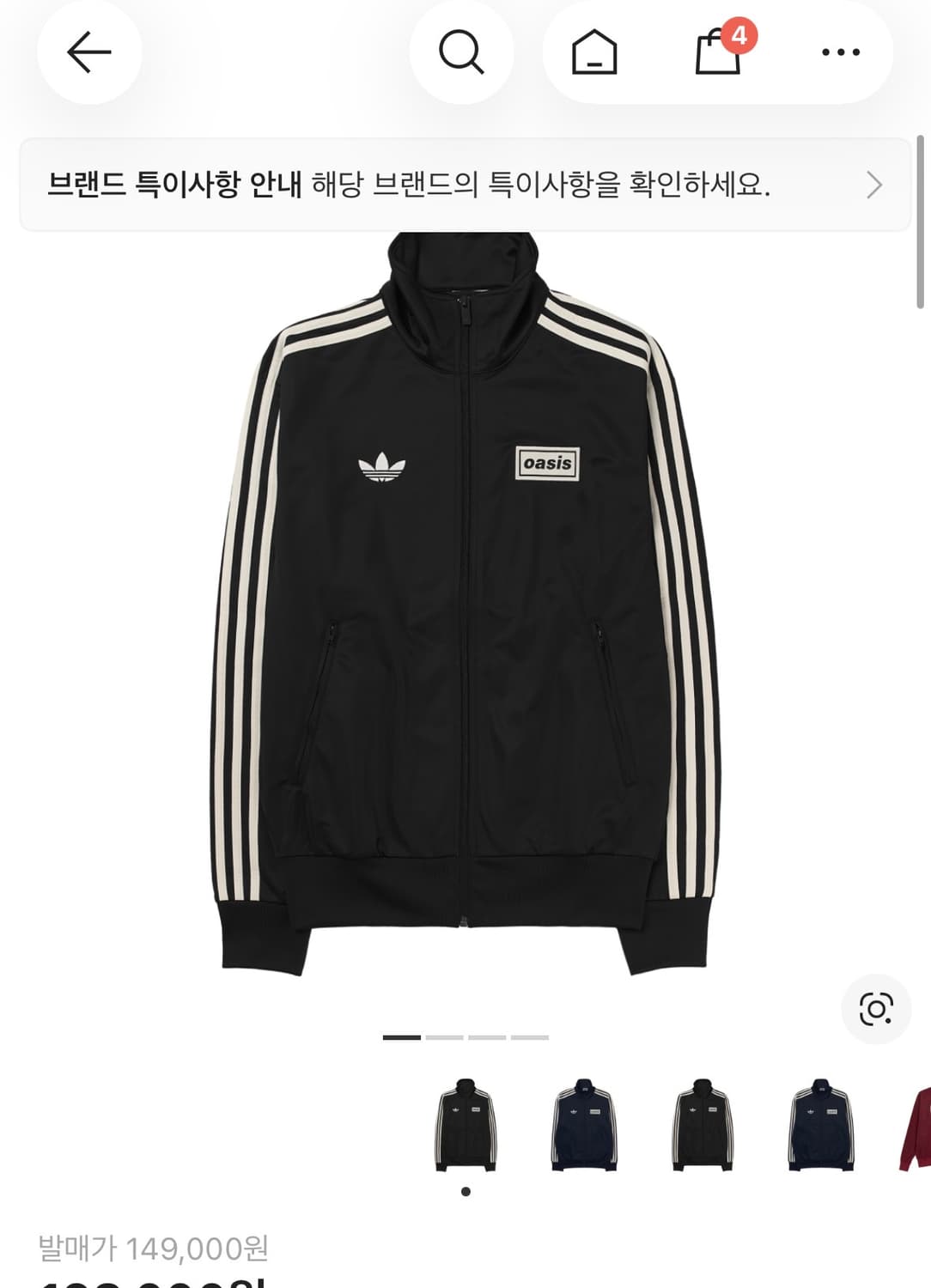Tap the back arrow icon
Screen dimensions: 931x1288
click(x=89, y=52)
